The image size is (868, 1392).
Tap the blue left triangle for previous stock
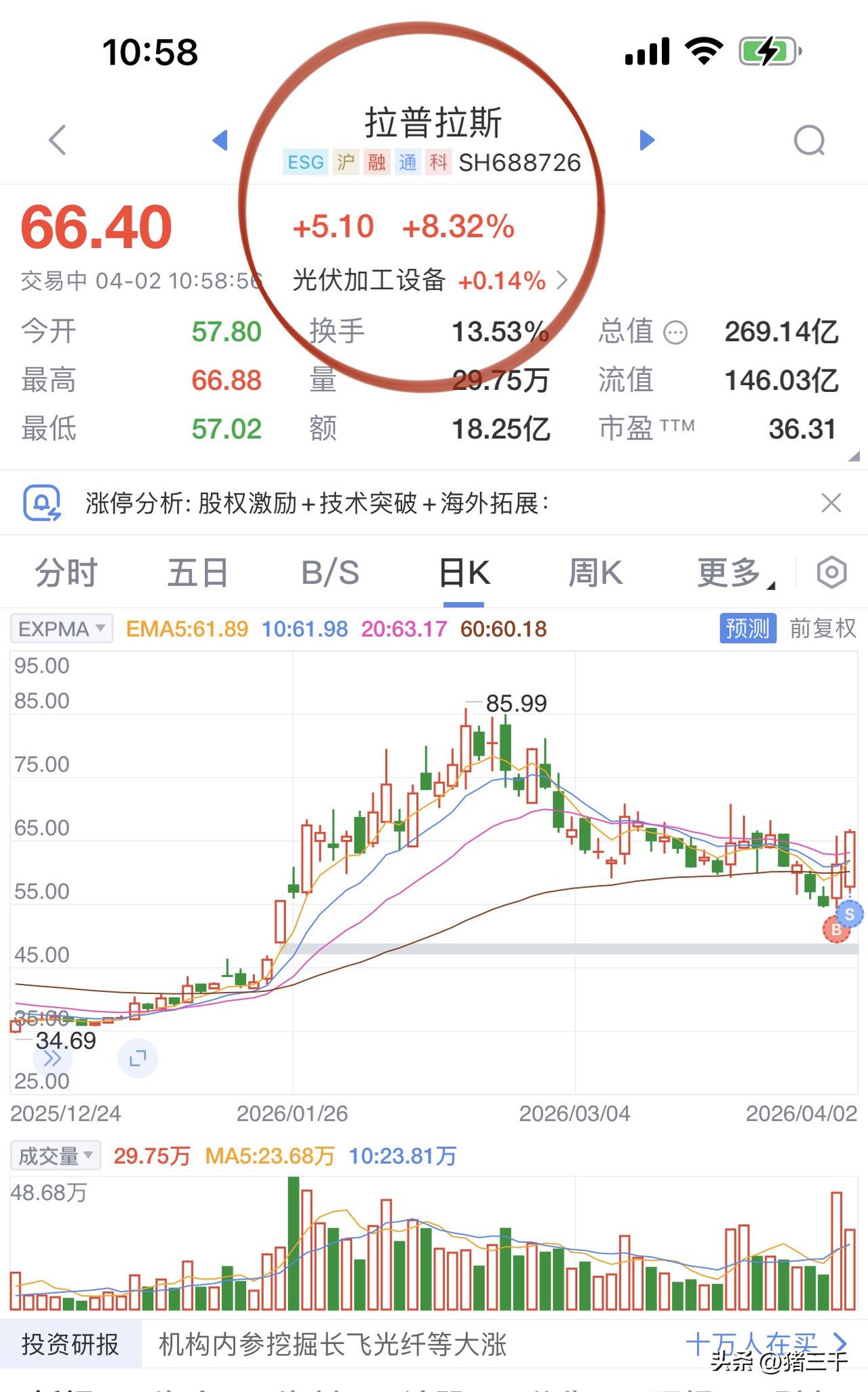(219, 140)
